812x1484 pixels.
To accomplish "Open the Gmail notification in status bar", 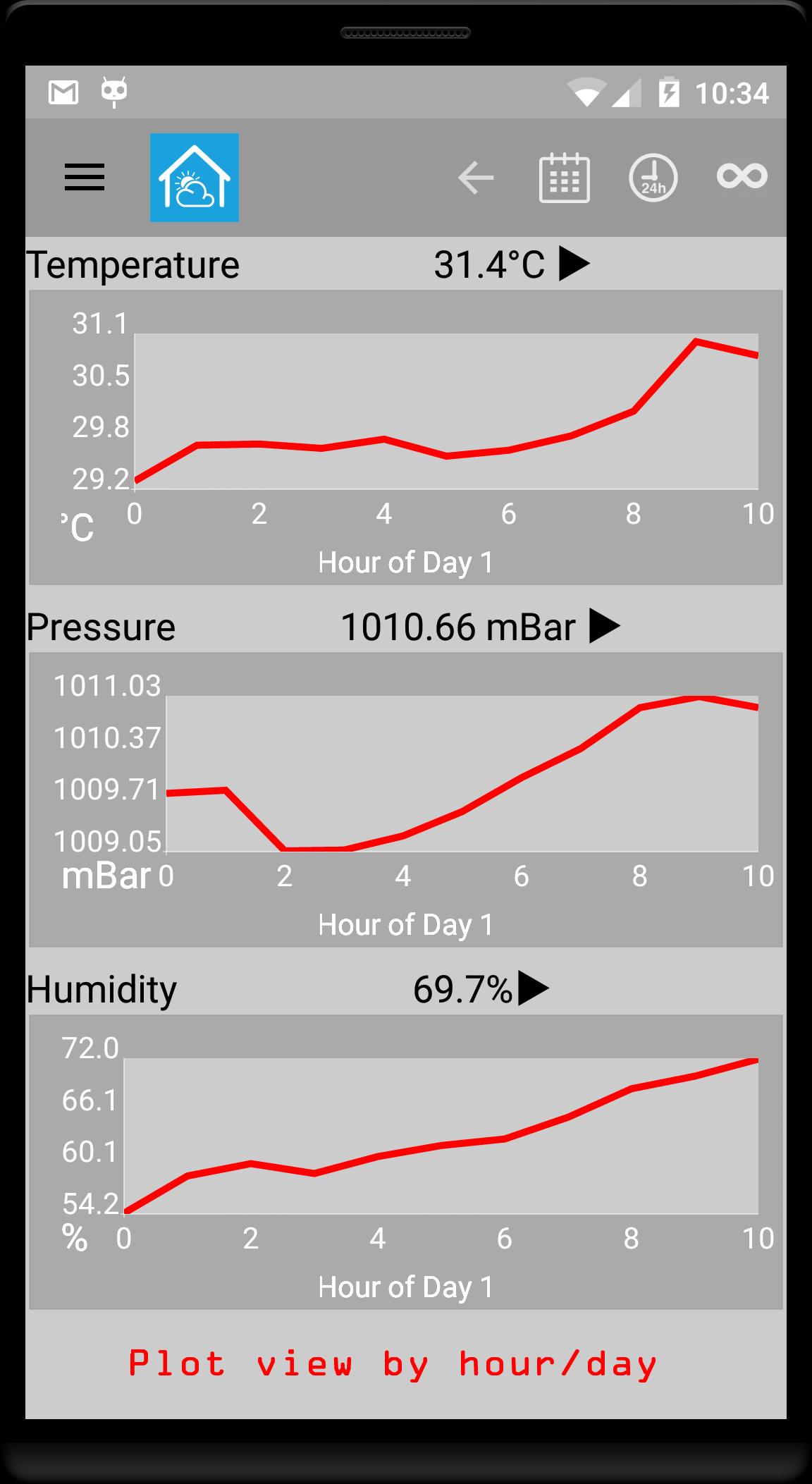I will [63, 92].
